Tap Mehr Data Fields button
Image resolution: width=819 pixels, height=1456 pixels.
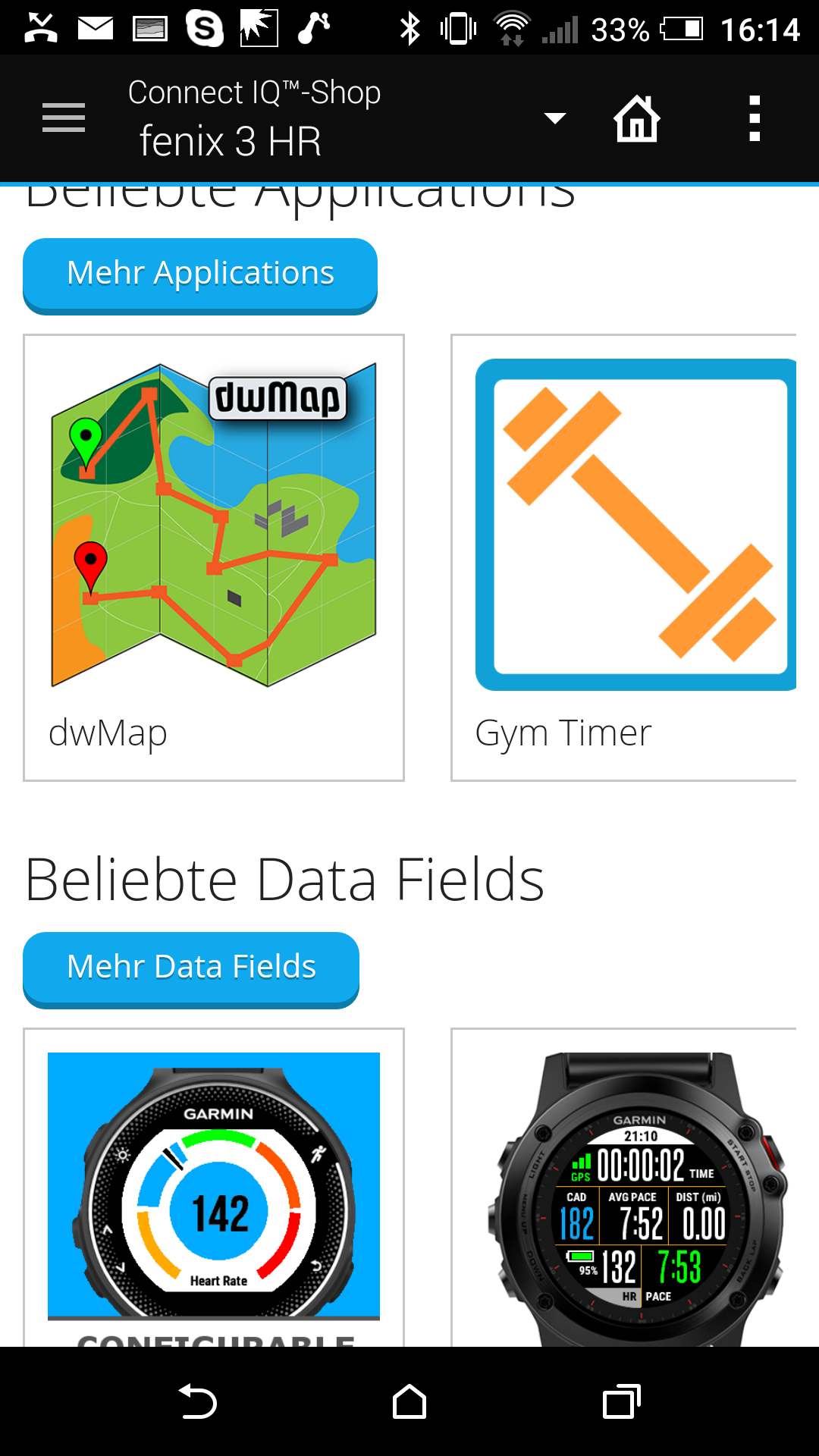coord(191,968)
